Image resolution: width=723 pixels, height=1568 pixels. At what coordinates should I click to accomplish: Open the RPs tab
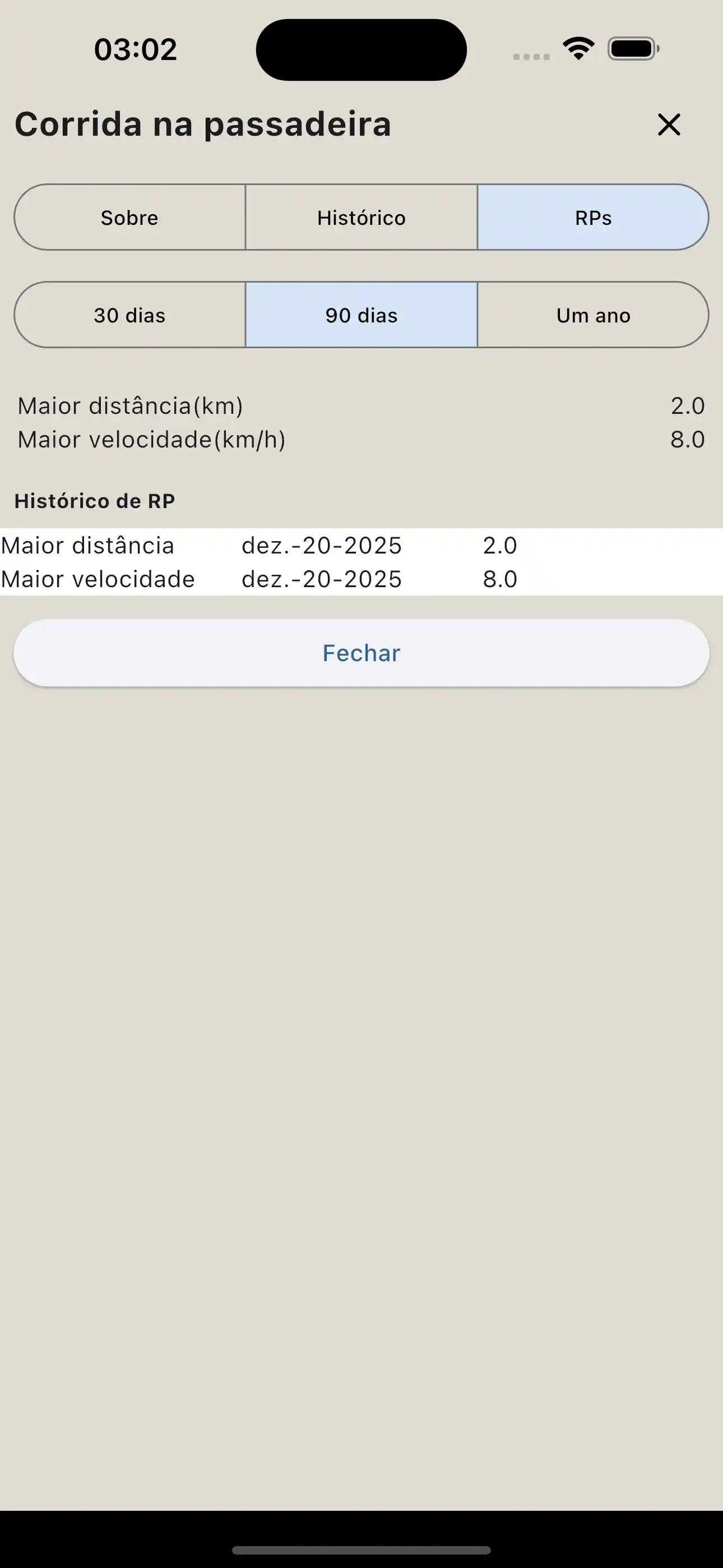click(x=594, y=217)
